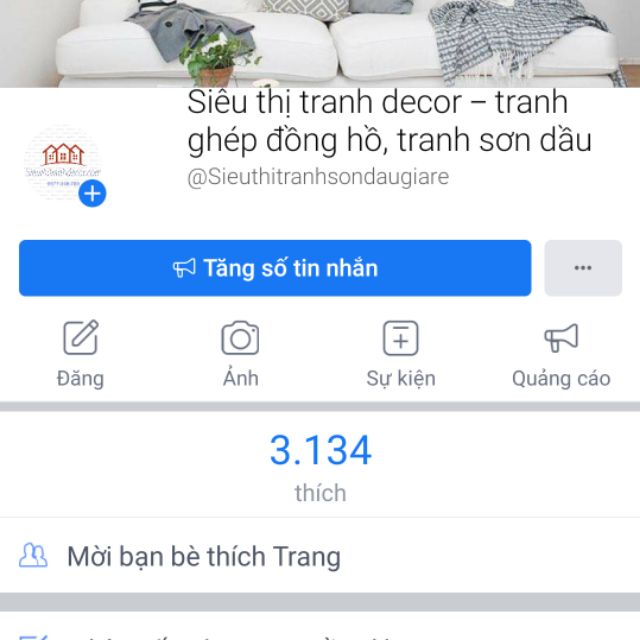Tap the plus badge on profile picture
The height and width of the screenshot is (640, 640).
(x=92, y=194)
